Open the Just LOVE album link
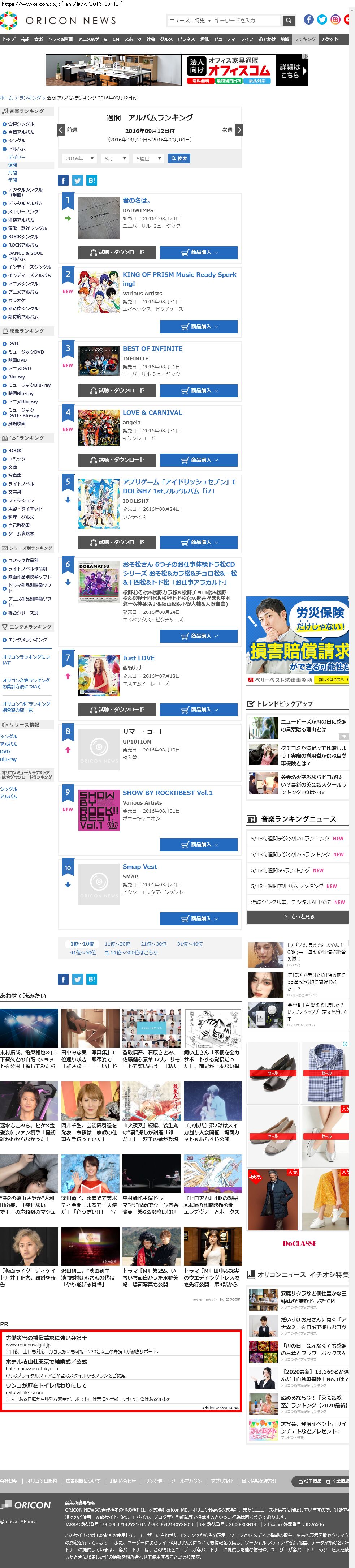This screenshot has height=1568, width=355. pos(139,658)
